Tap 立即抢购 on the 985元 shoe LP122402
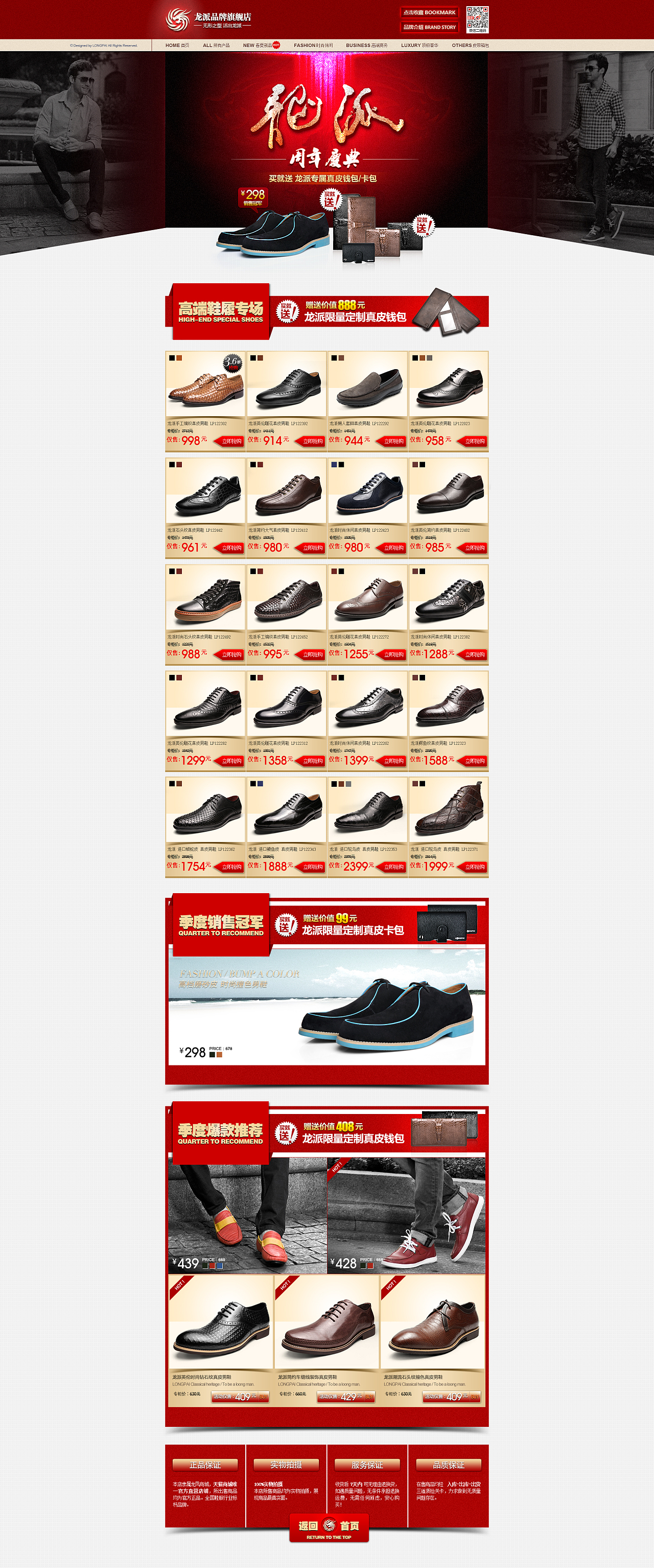Image resolution: width=654 pixels, height=1568 pixels. 473,548
